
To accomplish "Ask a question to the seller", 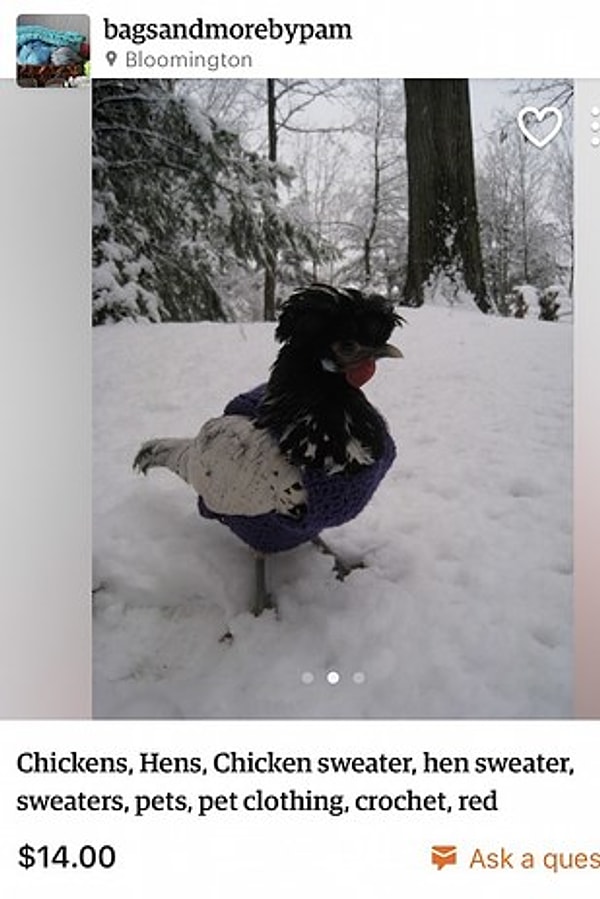I will coord(516,858).
